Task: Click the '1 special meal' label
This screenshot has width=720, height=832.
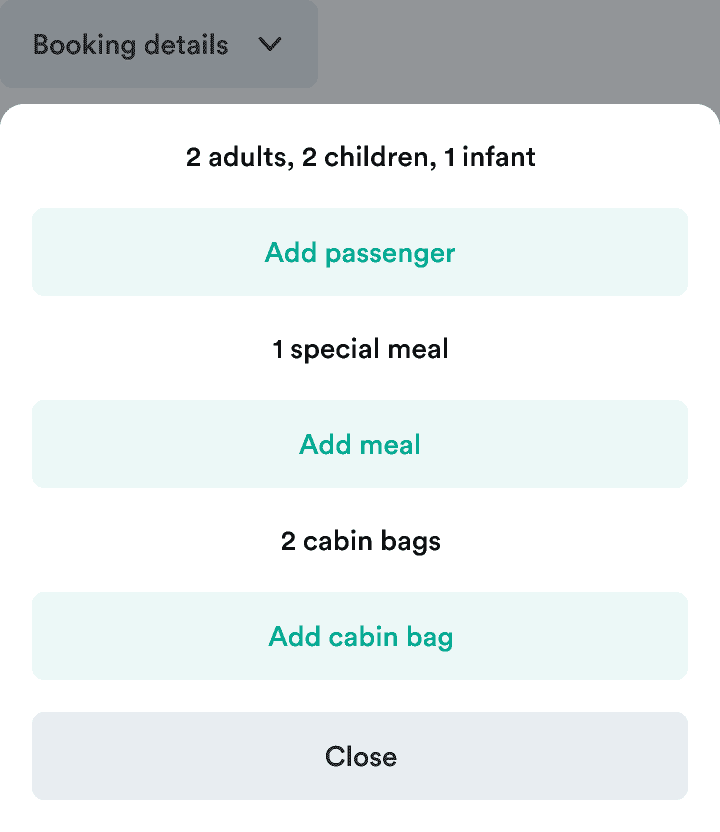Action: coord(360,349)
